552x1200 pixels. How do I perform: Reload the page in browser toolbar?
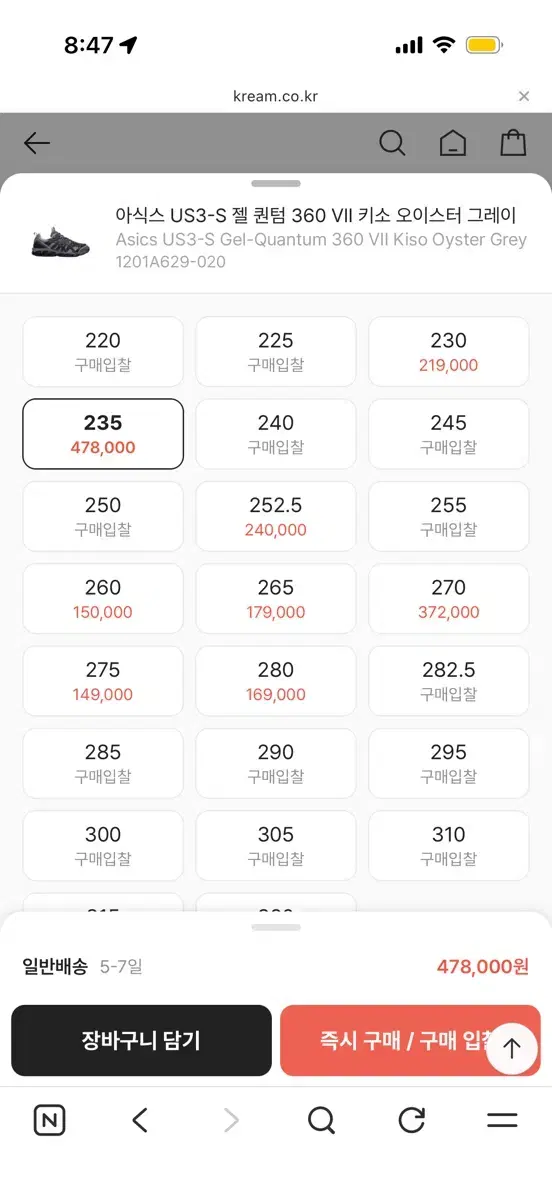tap(412, 1120)
